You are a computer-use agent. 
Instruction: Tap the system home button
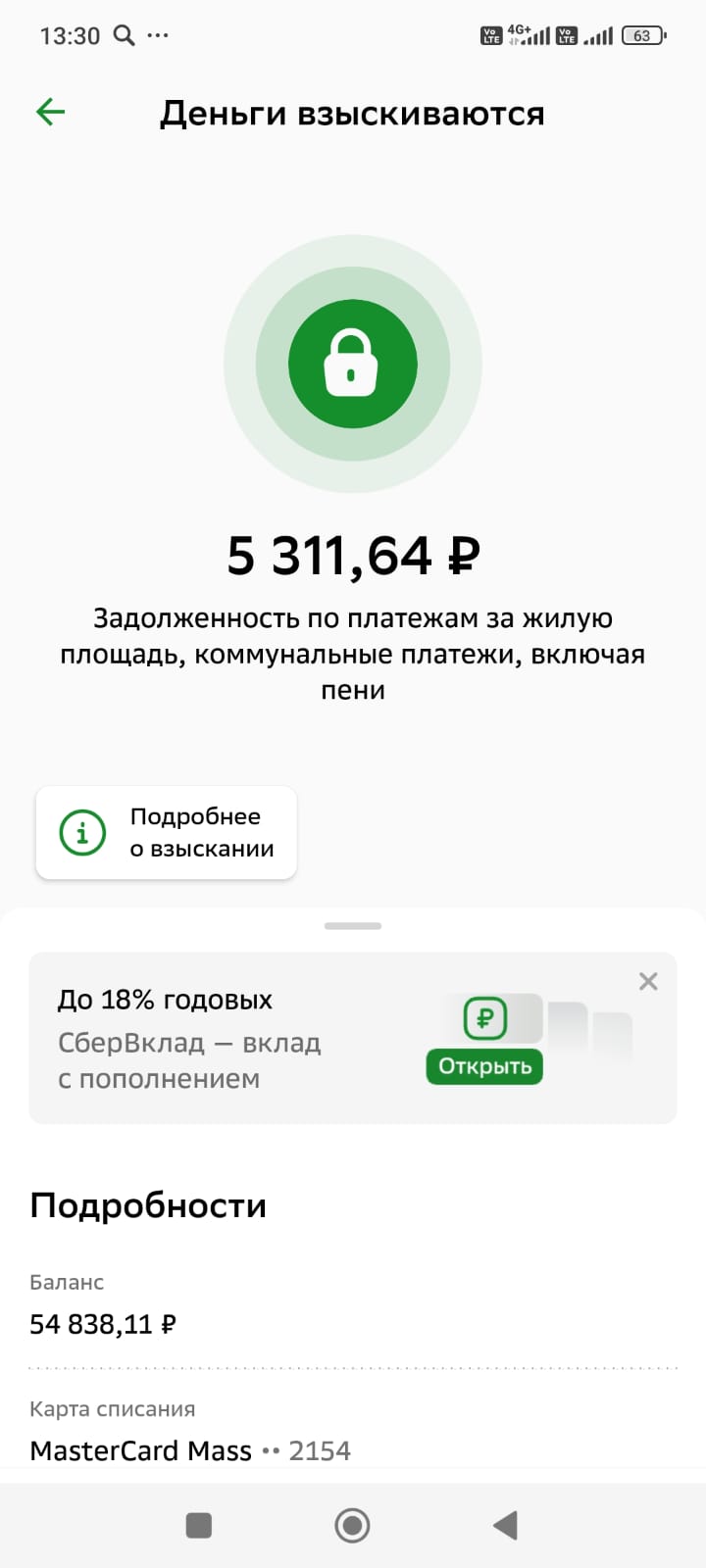352,1525
